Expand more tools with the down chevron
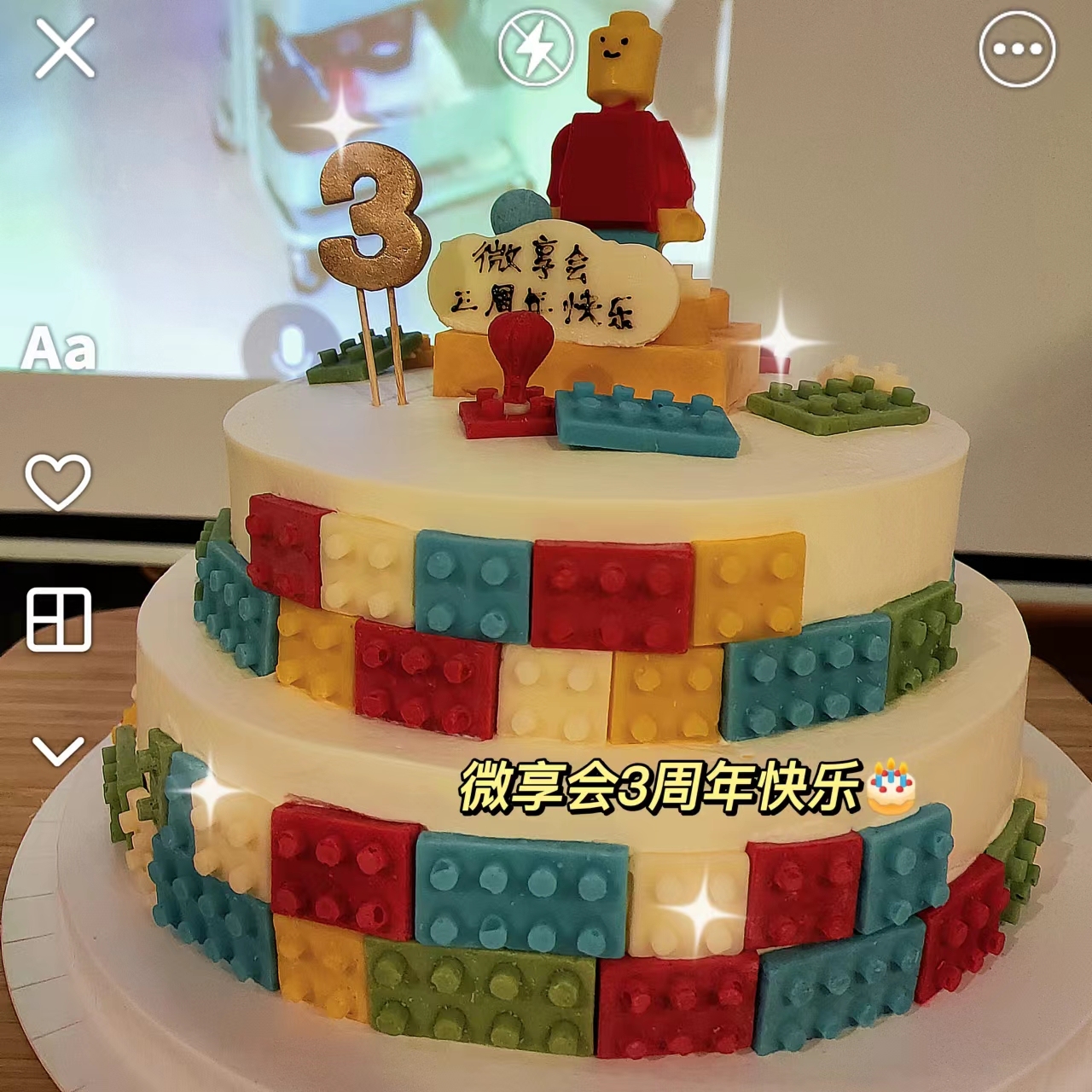1092x1092 pixels. (58, 751)
